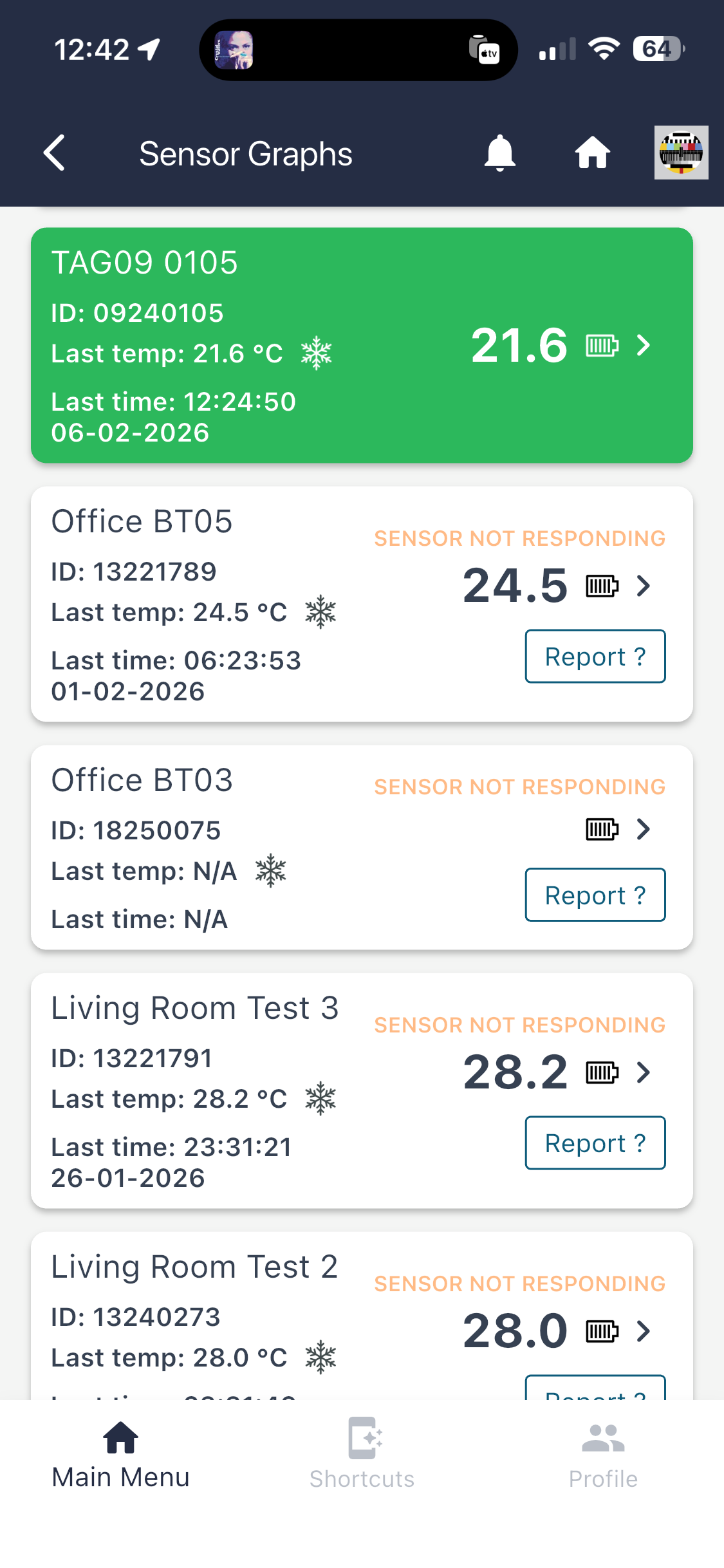724x1568 pixels.
Task: Report the Living Room Test 3 sensor
Action: [595, 1143]
